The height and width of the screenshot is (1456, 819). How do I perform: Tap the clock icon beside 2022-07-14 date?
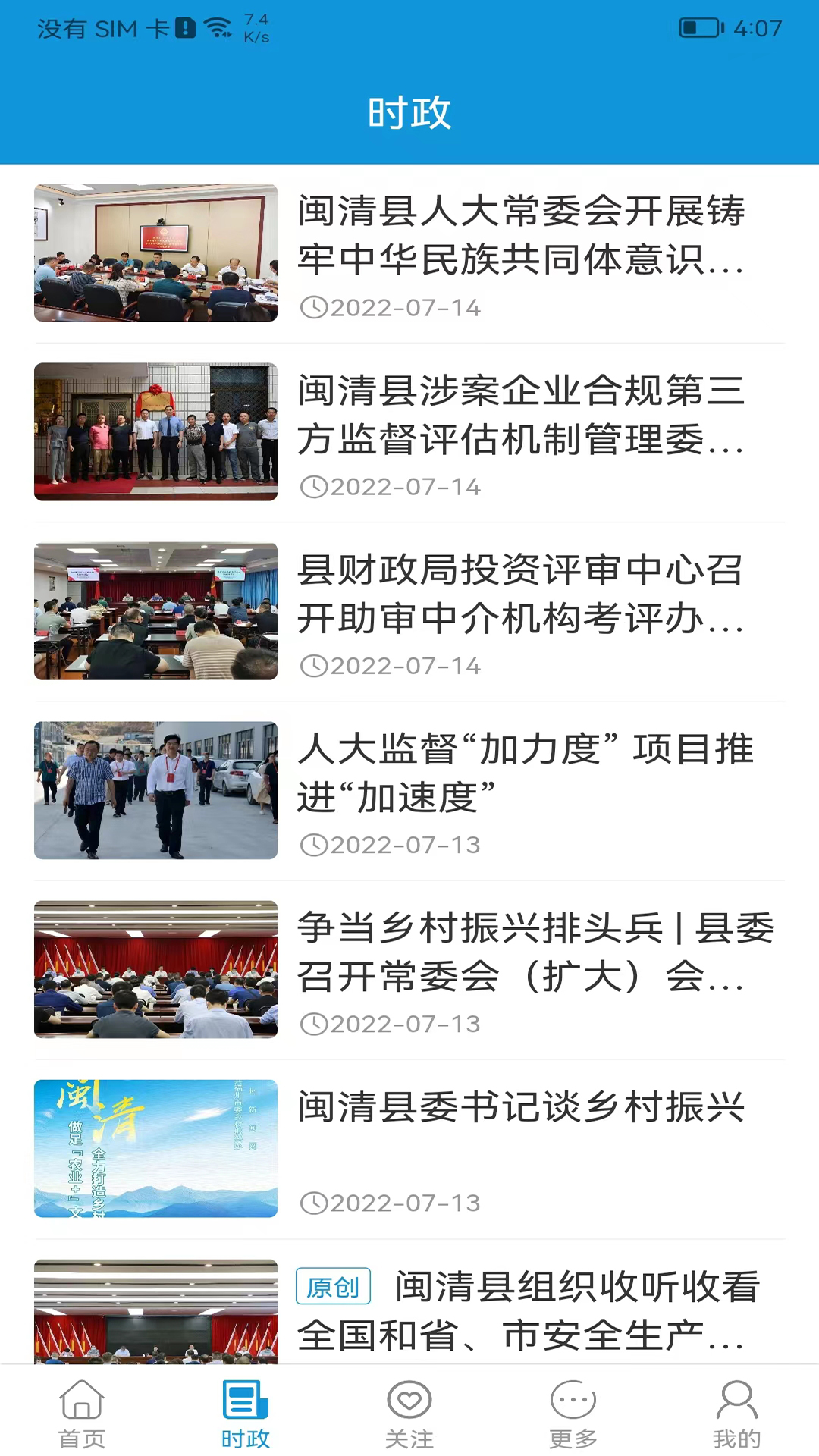pos(315,307)
